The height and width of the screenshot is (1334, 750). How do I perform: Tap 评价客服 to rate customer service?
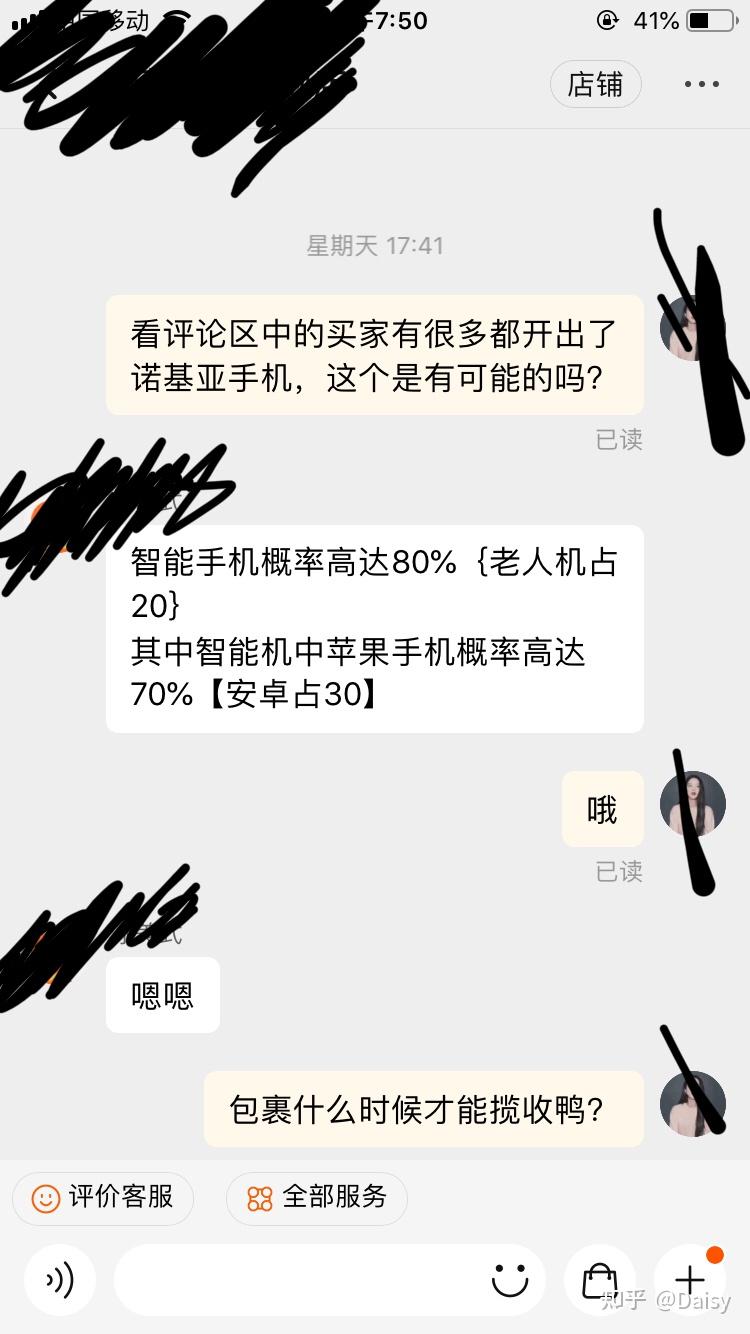tap(103, 1197)
